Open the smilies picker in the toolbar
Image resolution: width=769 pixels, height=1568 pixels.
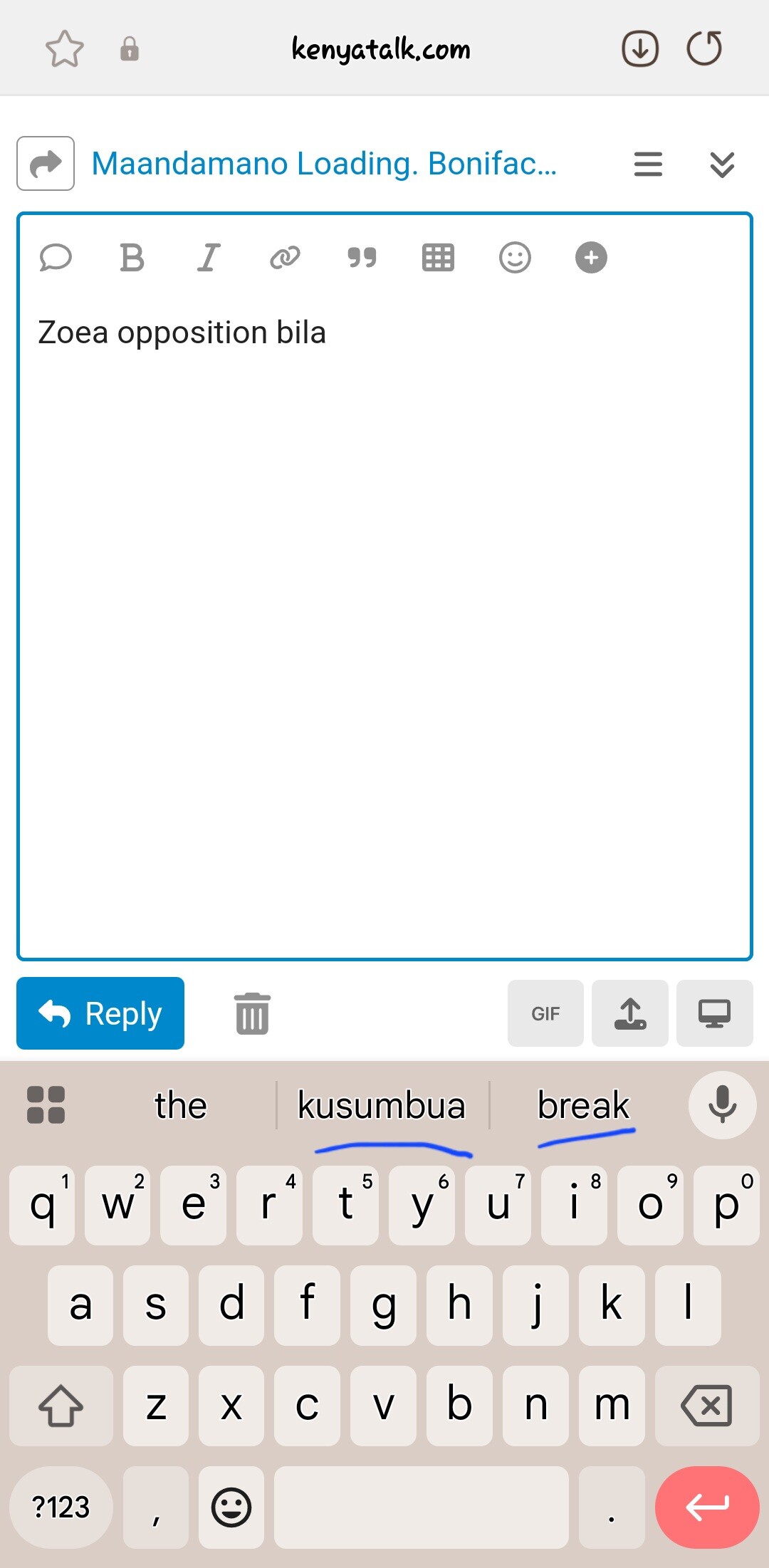coord(515,257)
